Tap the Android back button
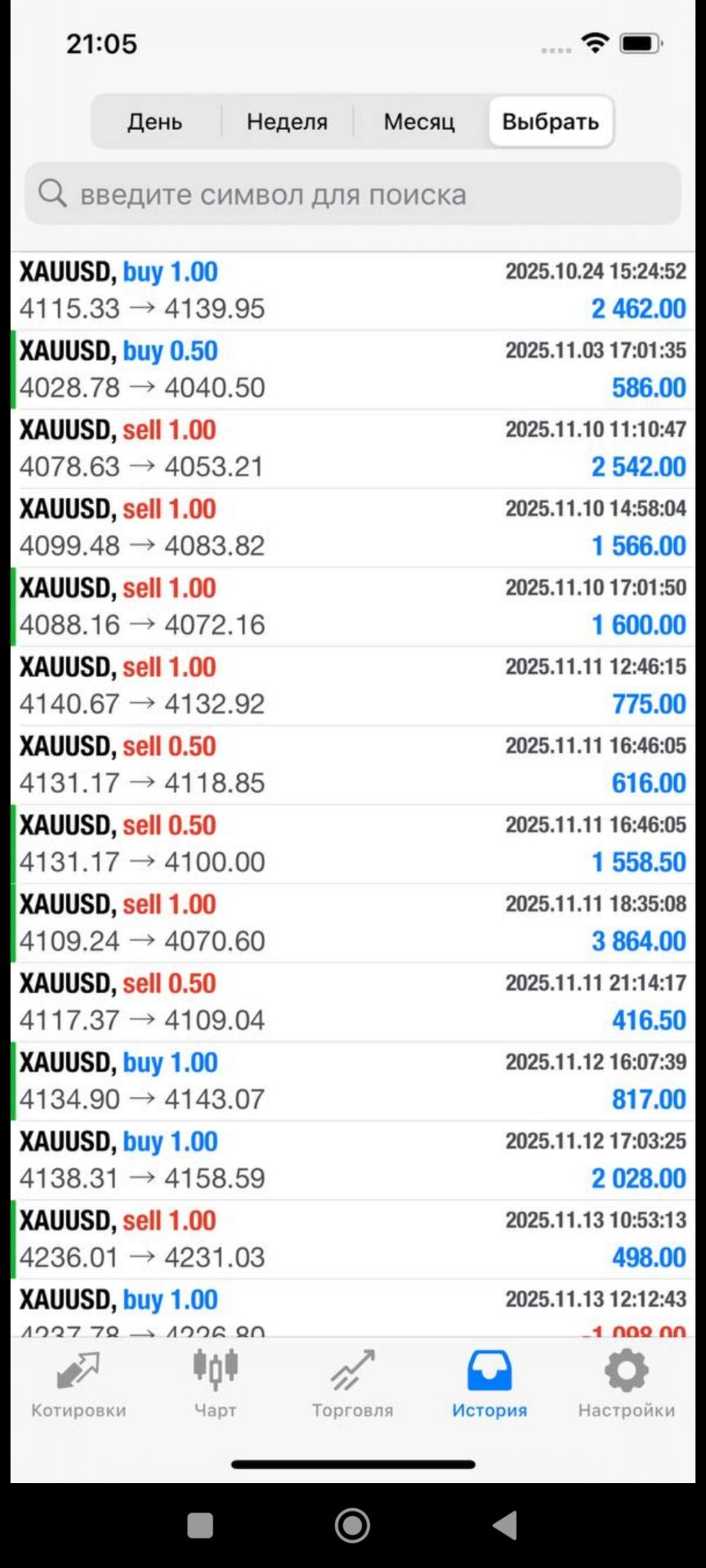The image size is (706, 1568). point(505,1525)
